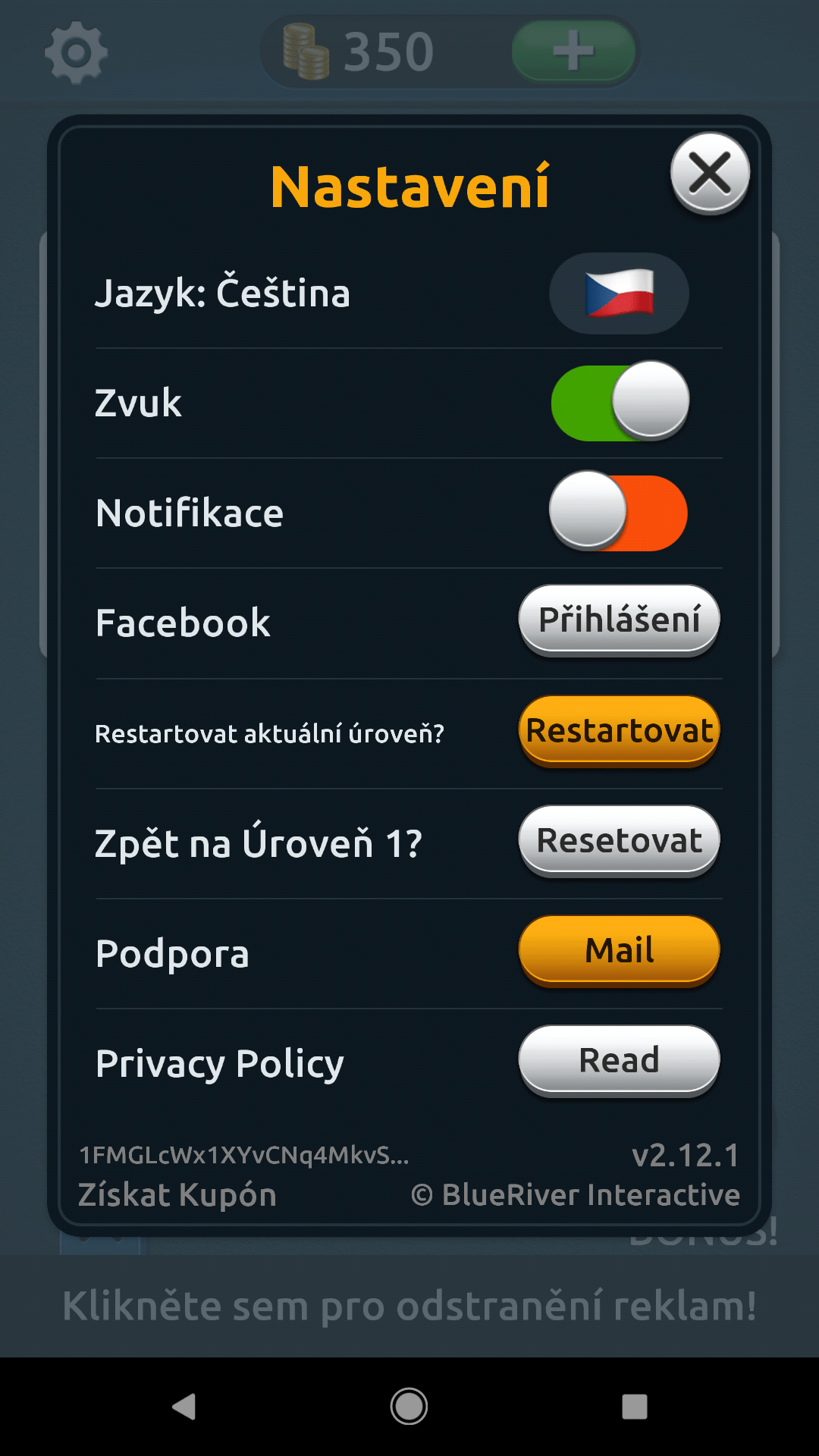This screenshot has height=1456, width=819.
Task: Restart the current level with Restartovat
Action: 619,731
